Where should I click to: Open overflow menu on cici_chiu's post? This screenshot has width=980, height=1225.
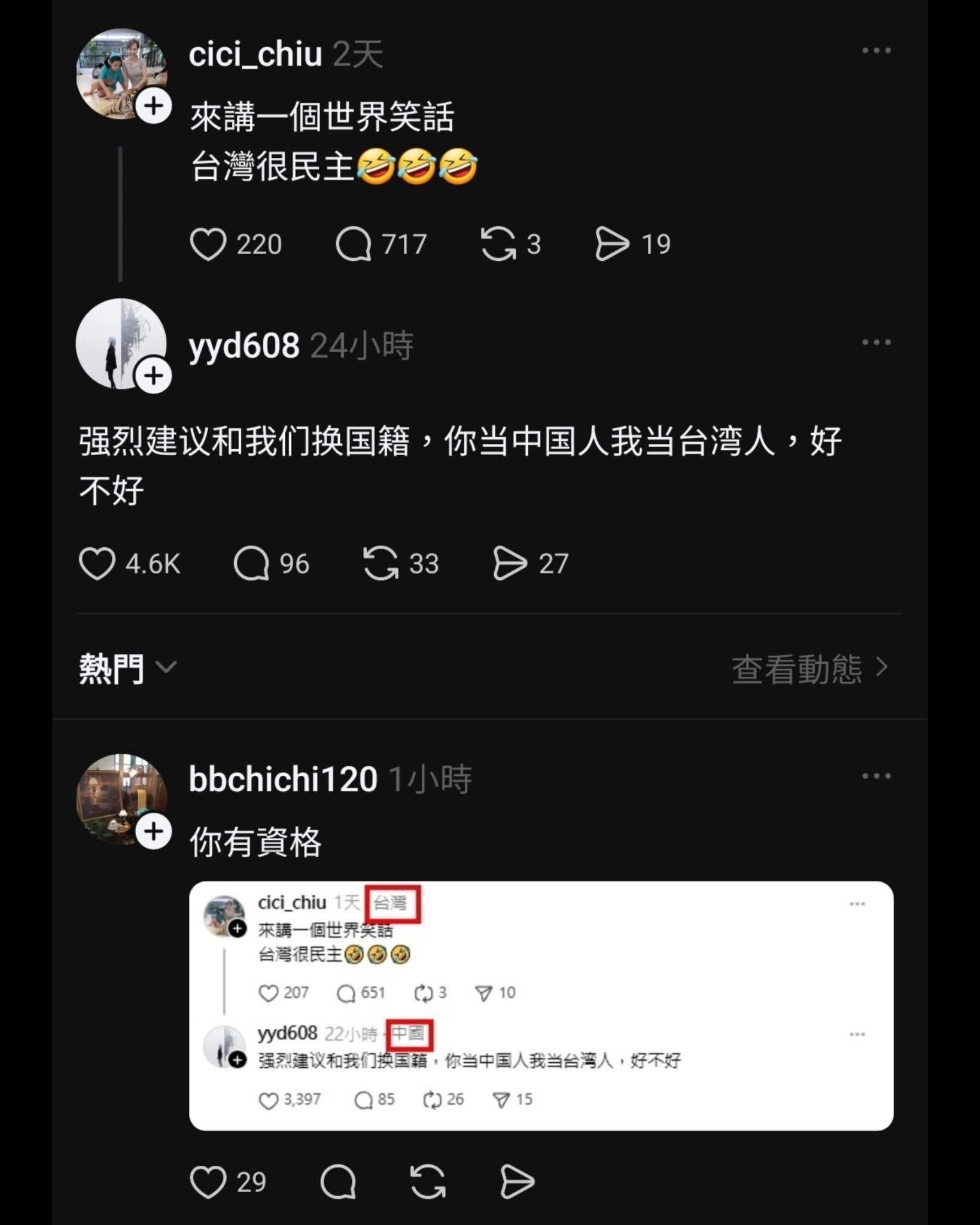[x=876, y=51]
